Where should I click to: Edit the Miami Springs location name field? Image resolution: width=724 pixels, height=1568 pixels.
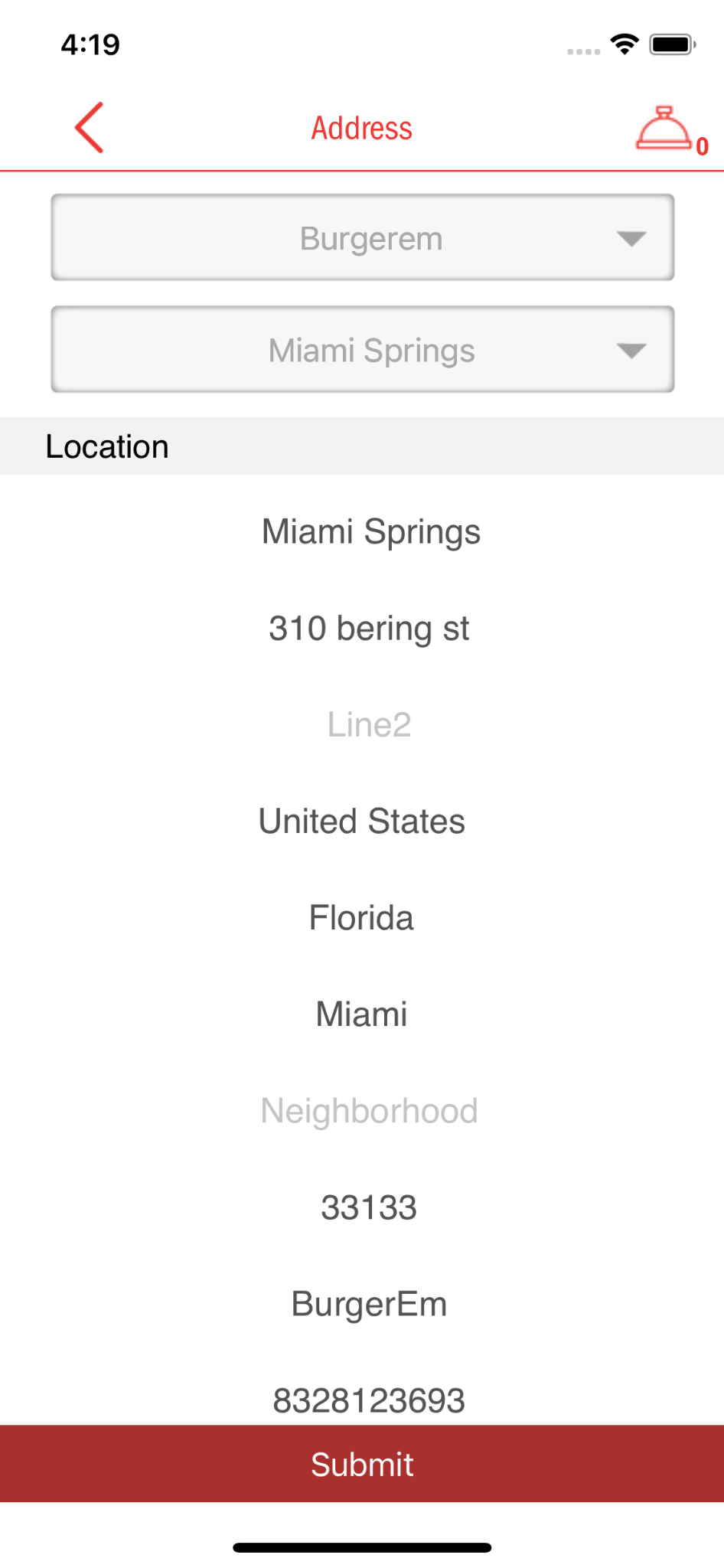pyautogui.click(x=370, y=531)
